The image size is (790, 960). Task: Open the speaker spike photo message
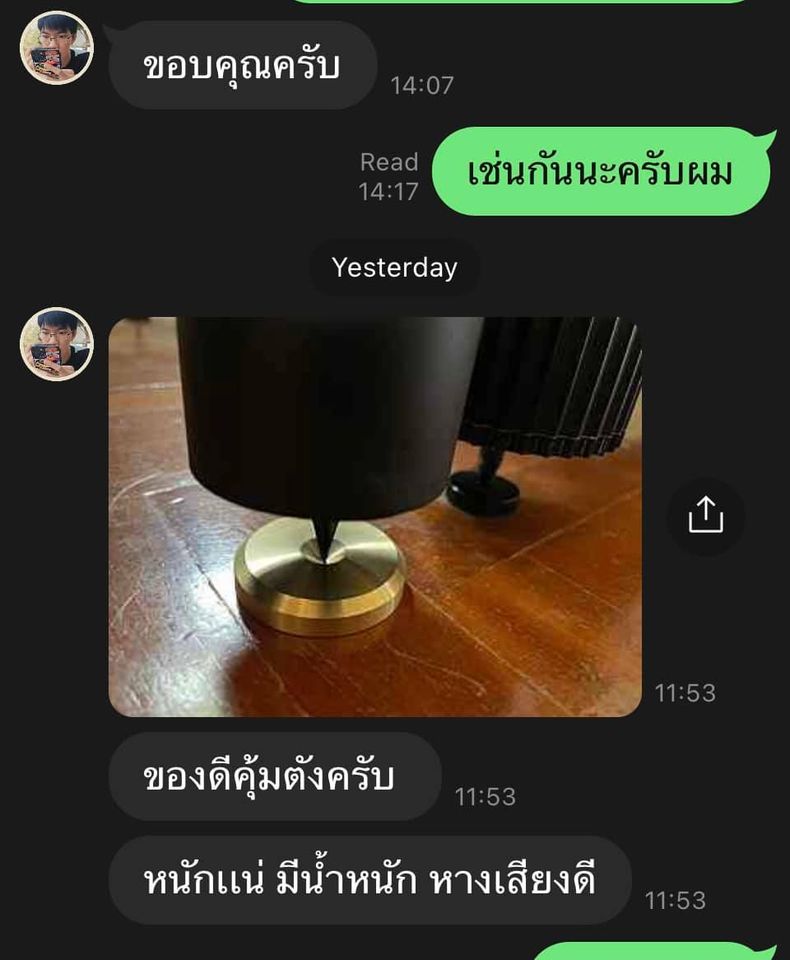point(375,516)
